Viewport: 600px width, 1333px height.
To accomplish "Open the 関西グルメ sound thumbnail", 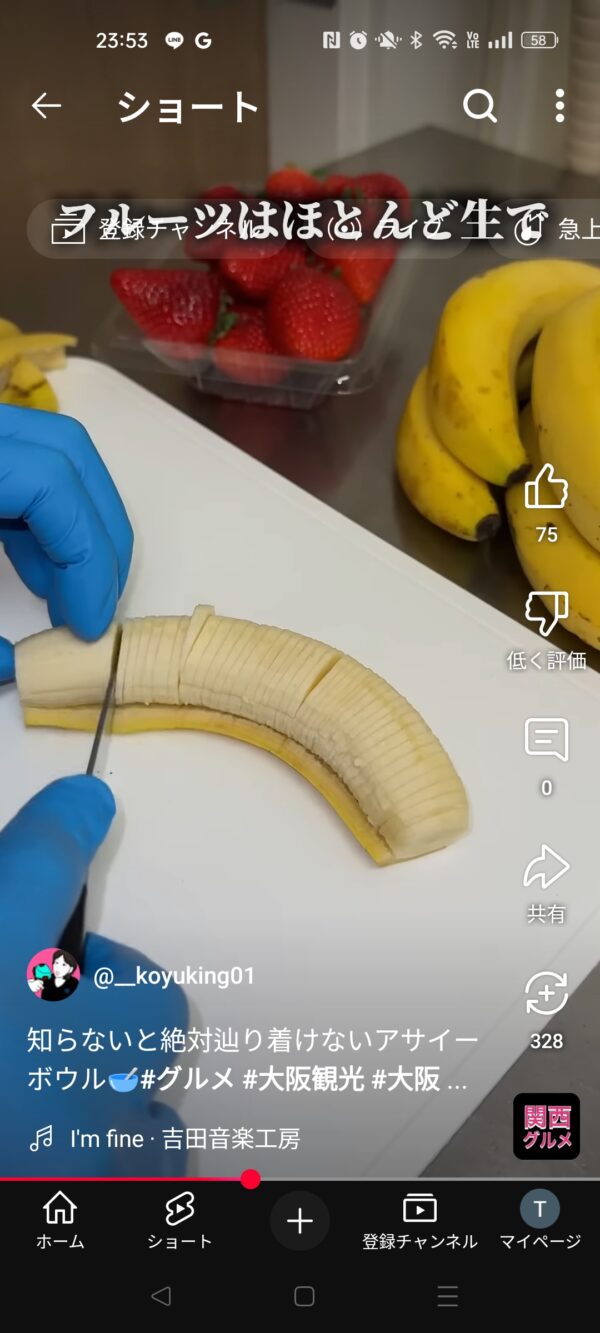I will tap(546, 1126).
